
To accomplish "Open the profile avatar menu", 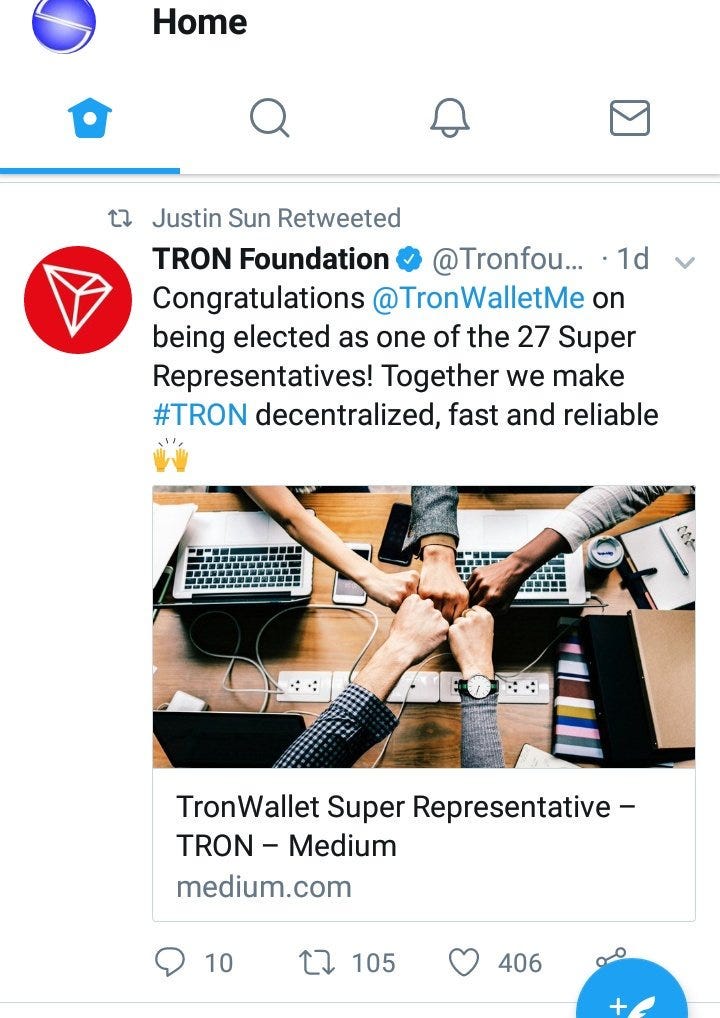I will click(63, 24).
